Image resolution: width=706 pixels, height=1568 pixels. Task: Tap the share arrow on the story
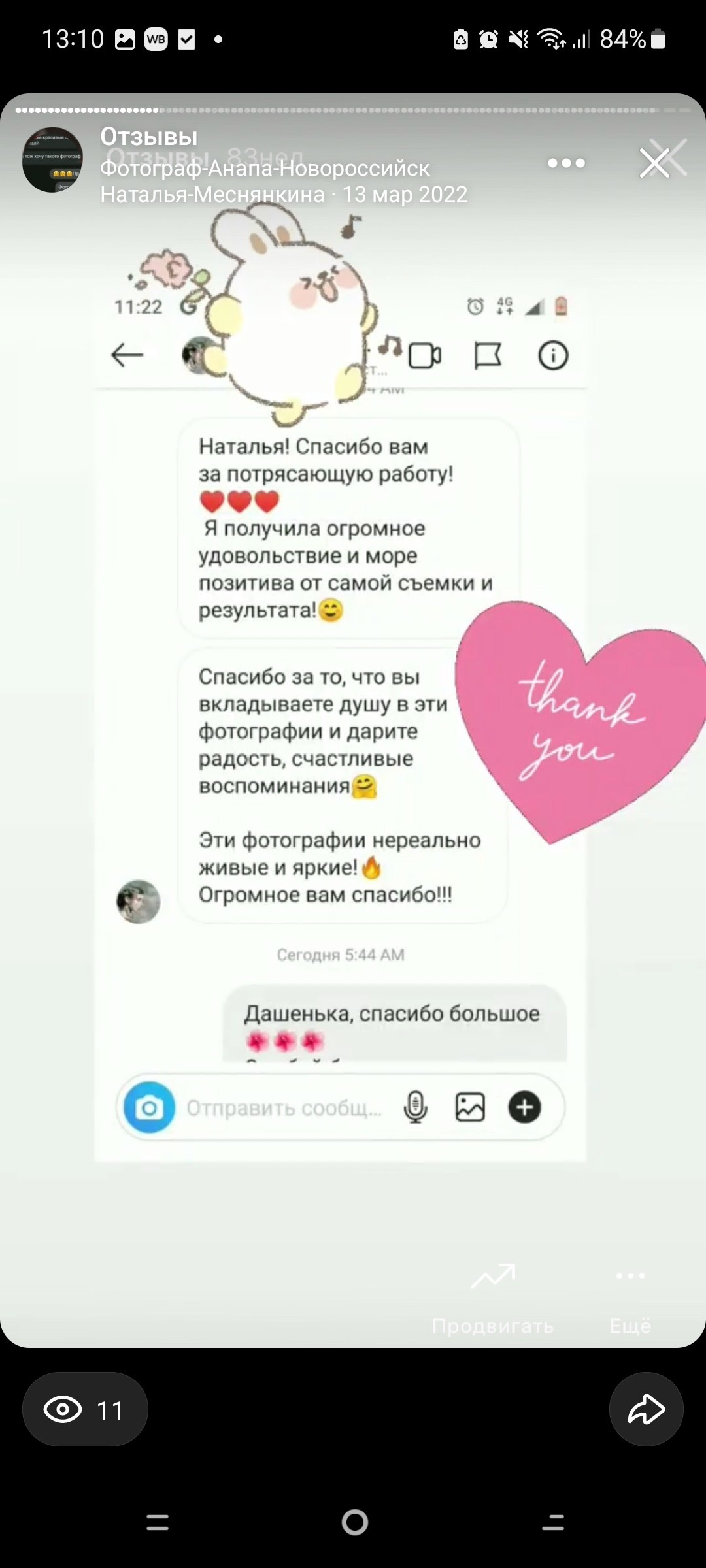(x=646, y=1409)
